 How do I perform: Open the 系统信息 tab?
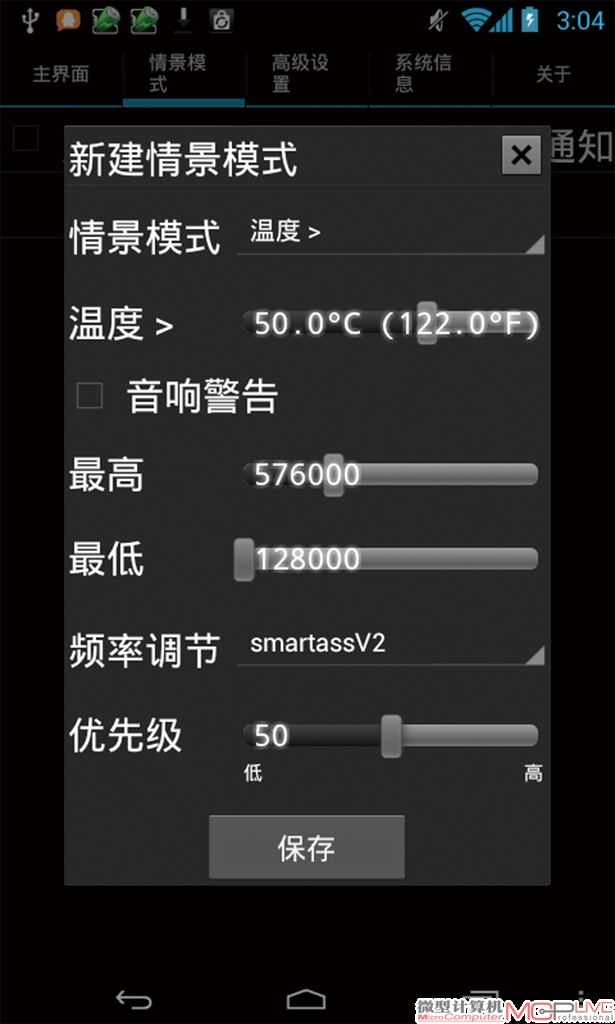tap(430, 74)
